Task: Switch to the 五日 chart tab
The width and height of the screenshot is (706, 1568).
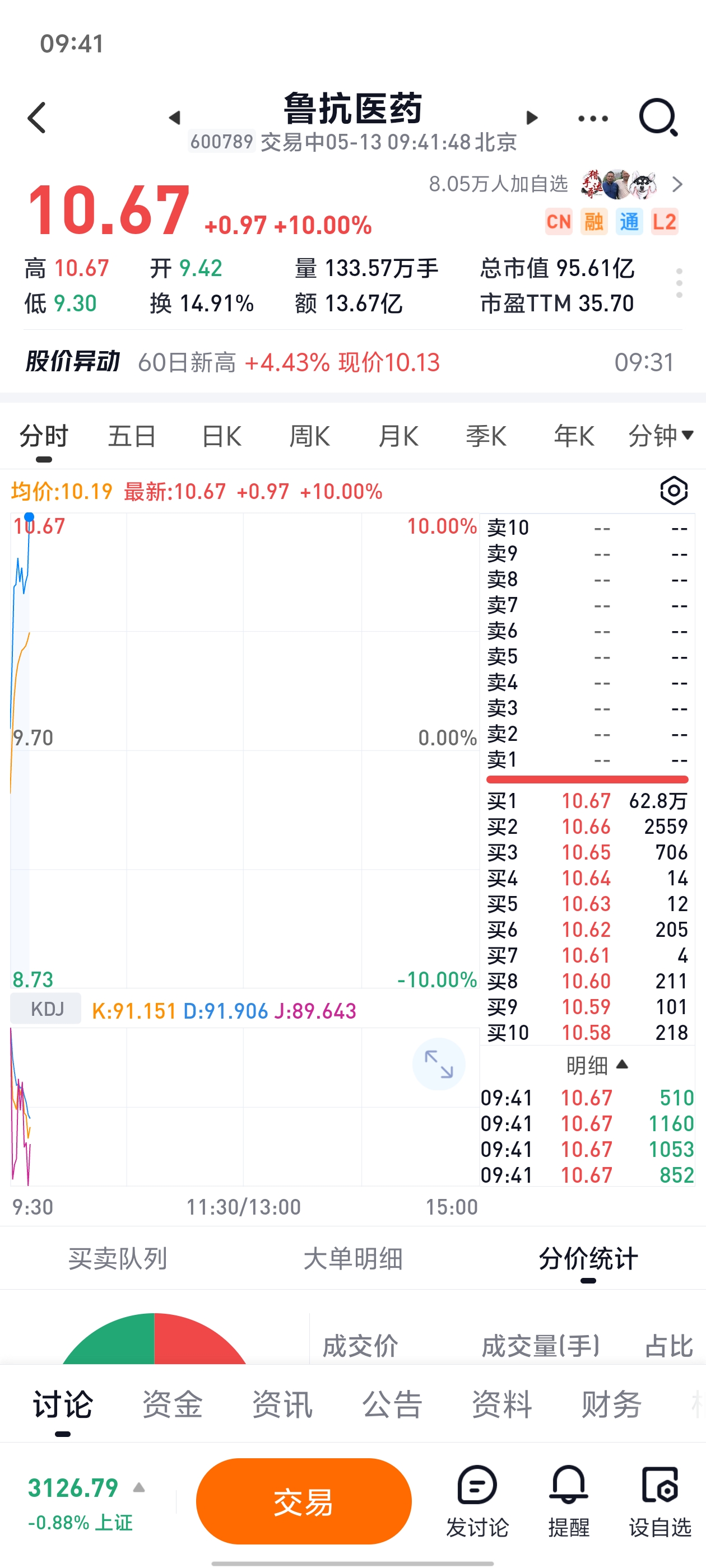Action: point(132,436)
